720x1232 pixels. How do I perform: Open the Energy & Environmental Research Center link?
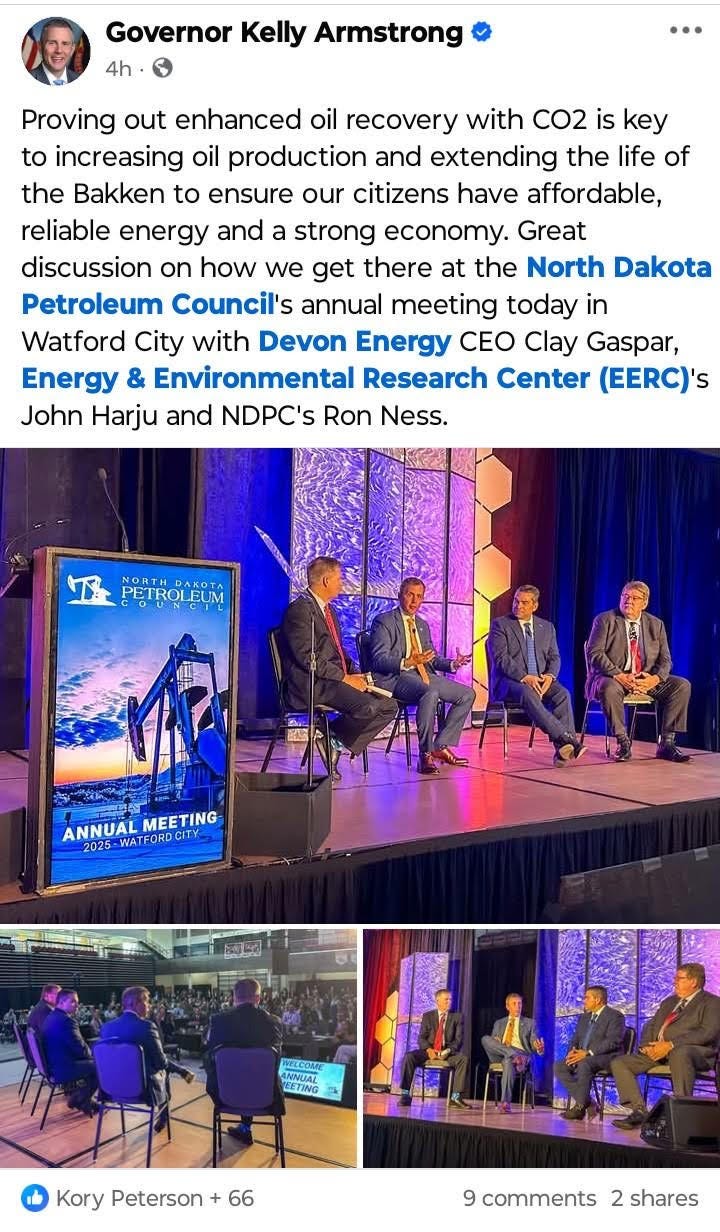[369, 379]
